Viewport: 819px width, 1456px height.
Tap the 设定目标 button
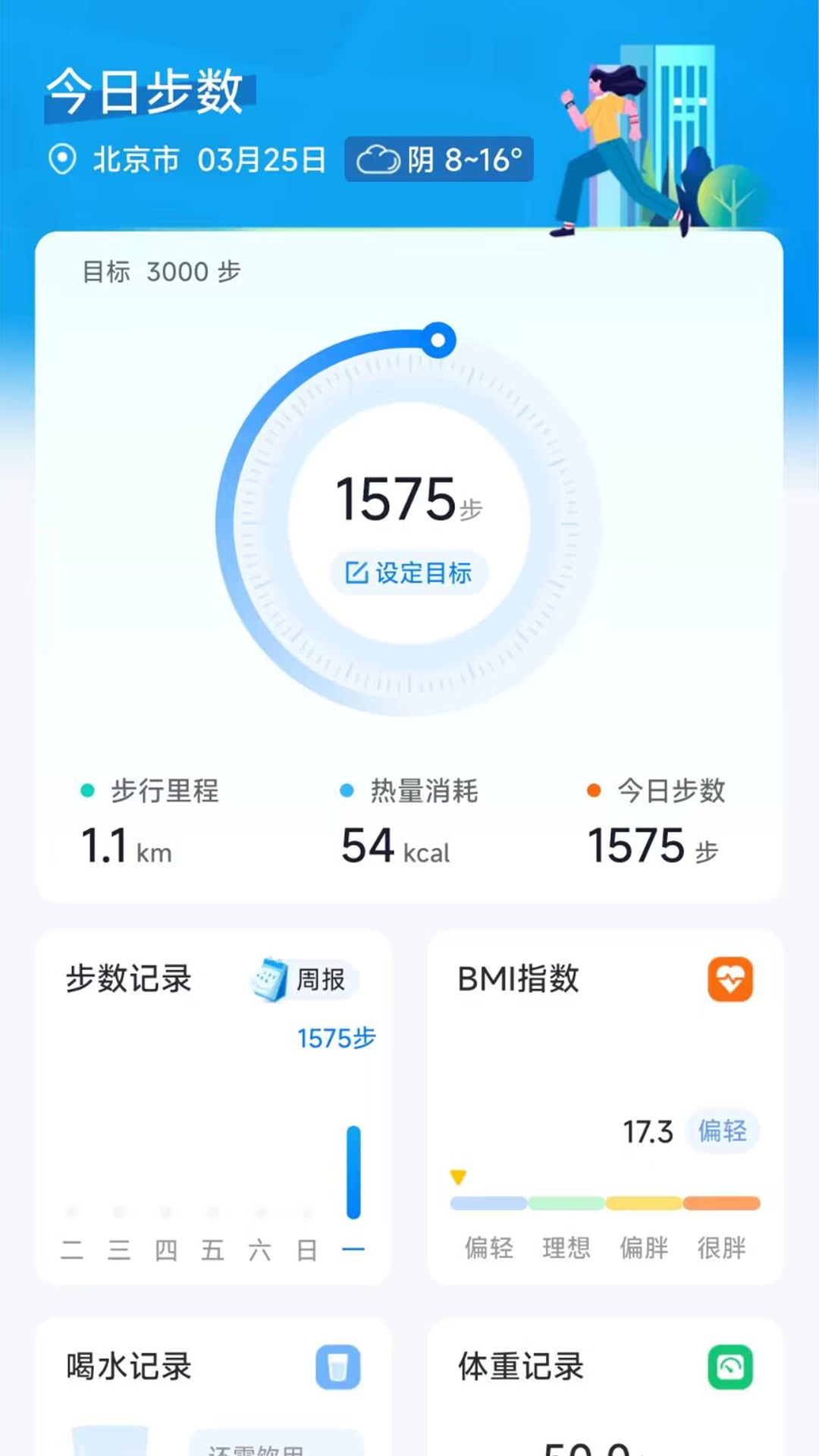(x=409, y=573)
